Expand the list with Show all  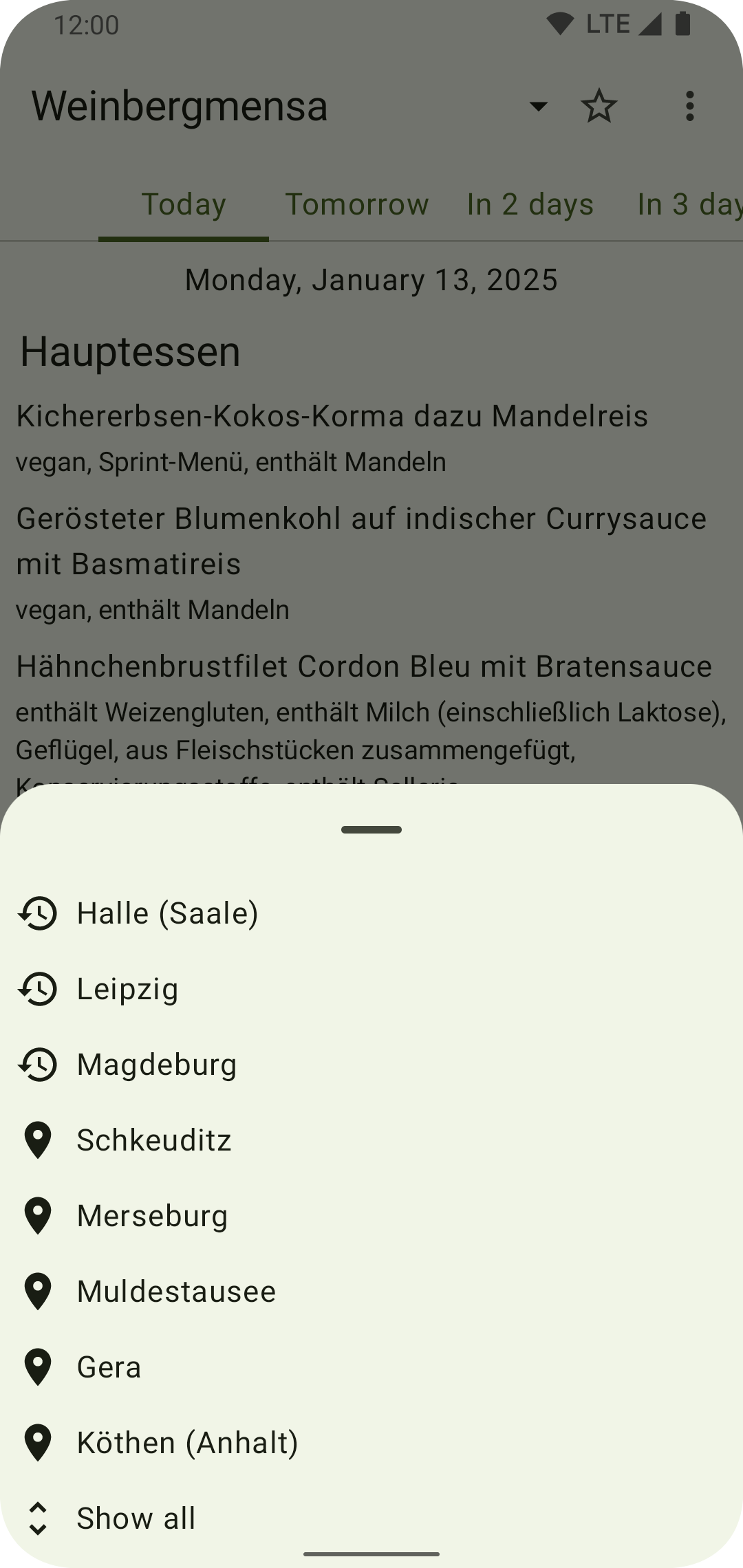(136, 1518)
